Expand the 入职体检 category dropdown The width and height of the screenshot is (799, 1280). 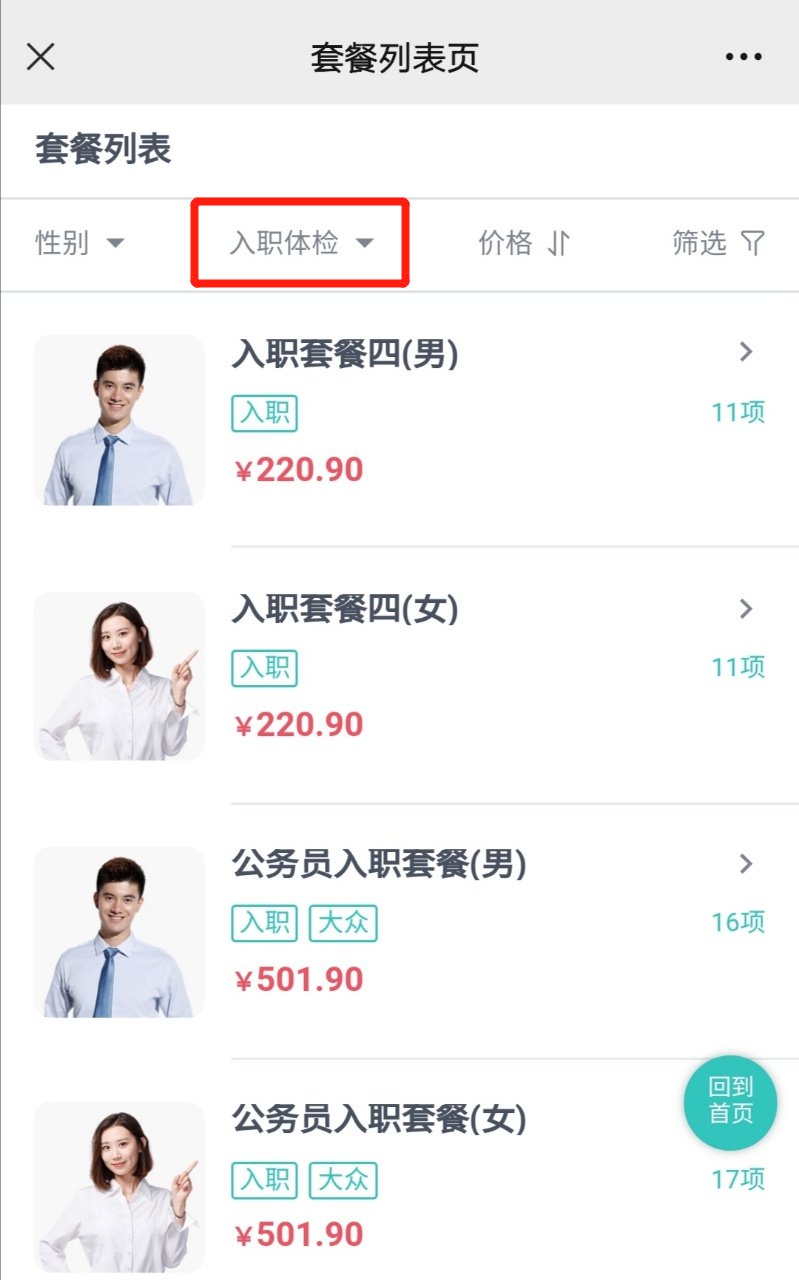coord(300,243)
